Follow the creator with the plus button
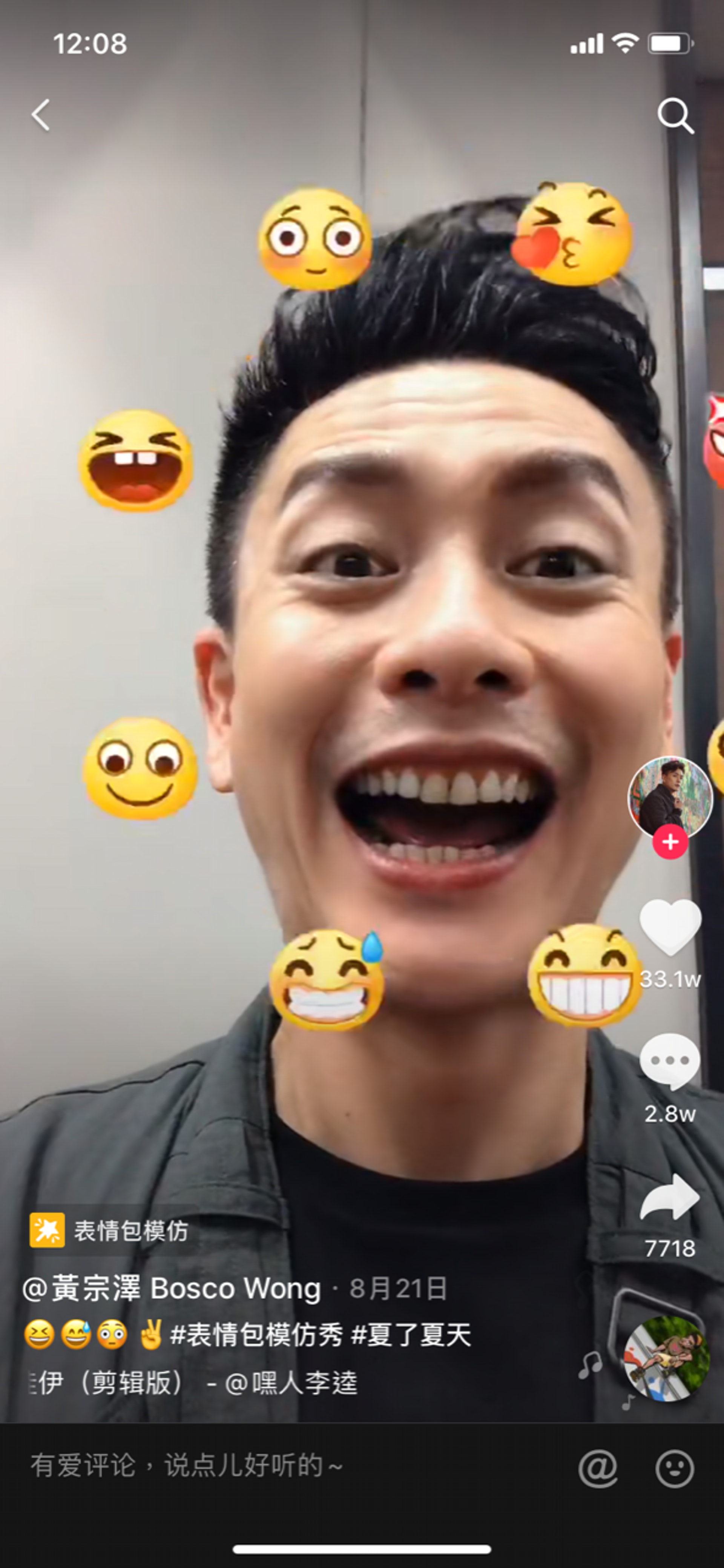 coord(670,842)
